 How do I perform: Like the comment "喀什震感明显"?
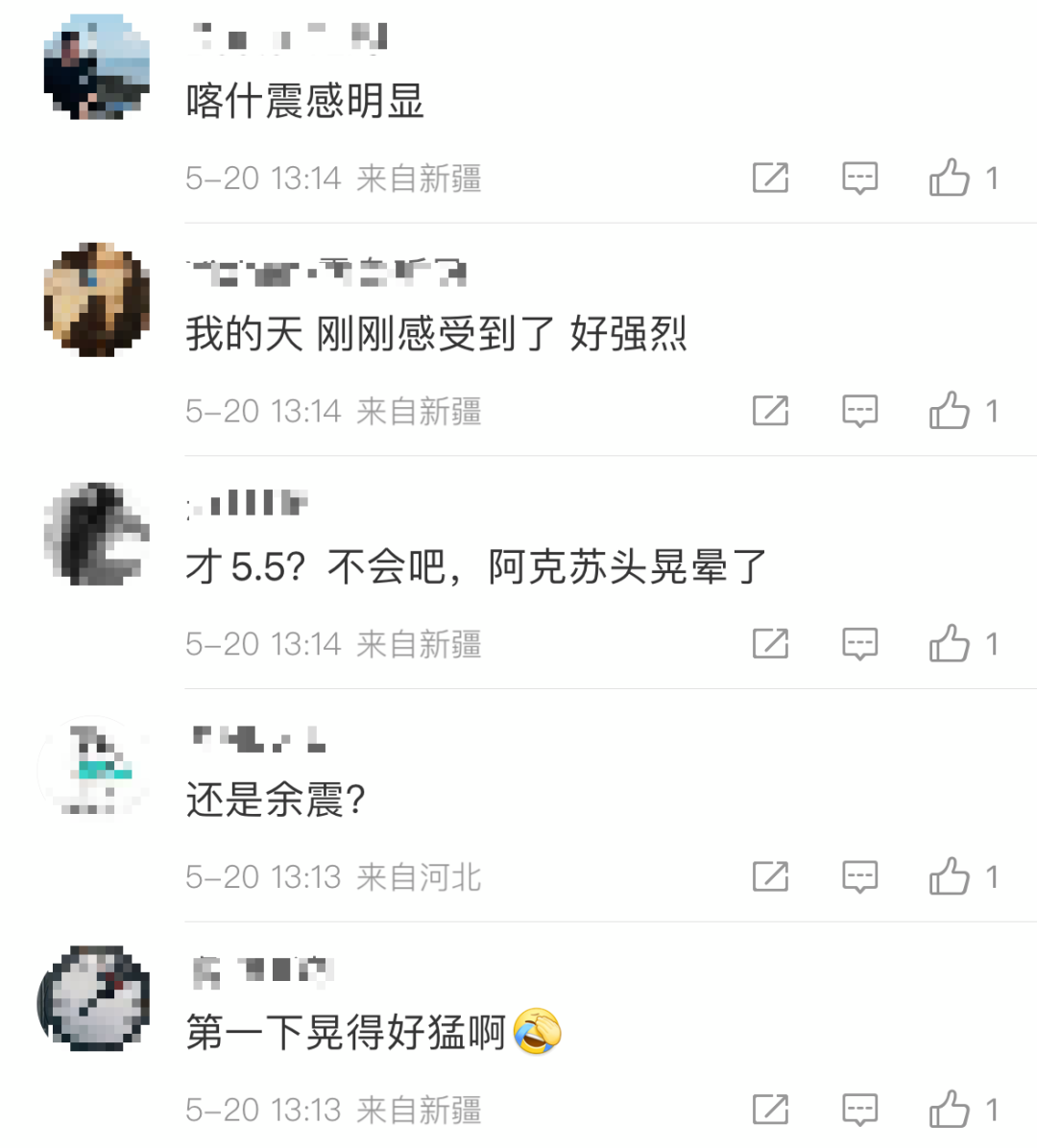point(950,178)
